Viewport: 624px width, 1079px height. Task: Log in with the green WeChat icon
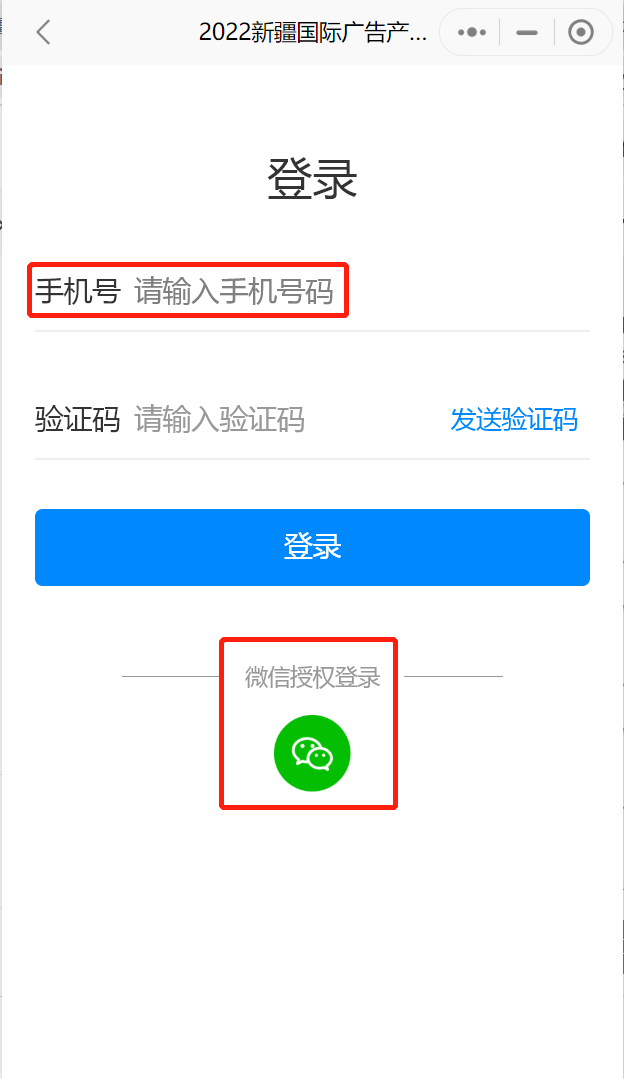(x=312, y=753)
